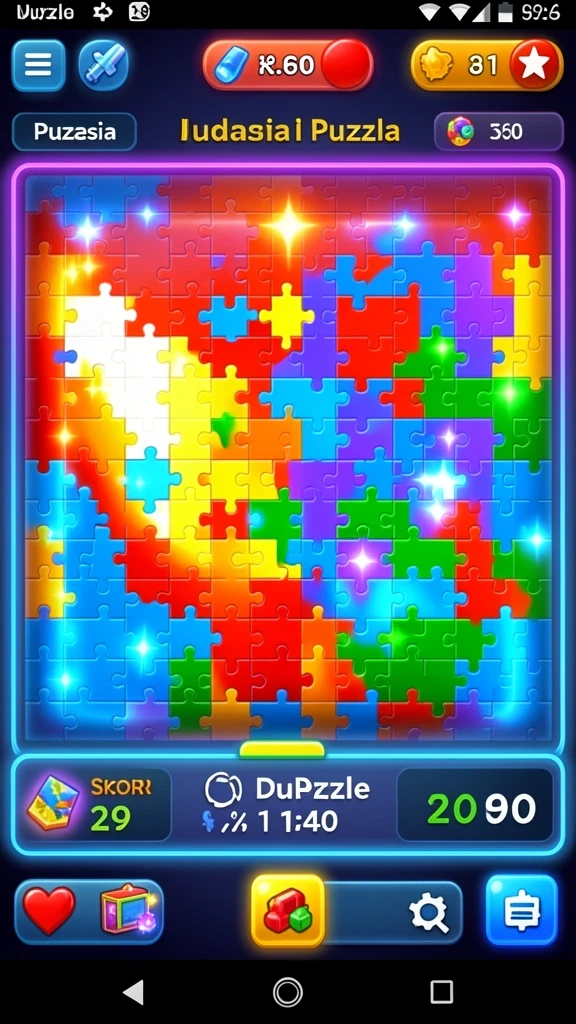Tap the star button beside coin count

point(536,65)
